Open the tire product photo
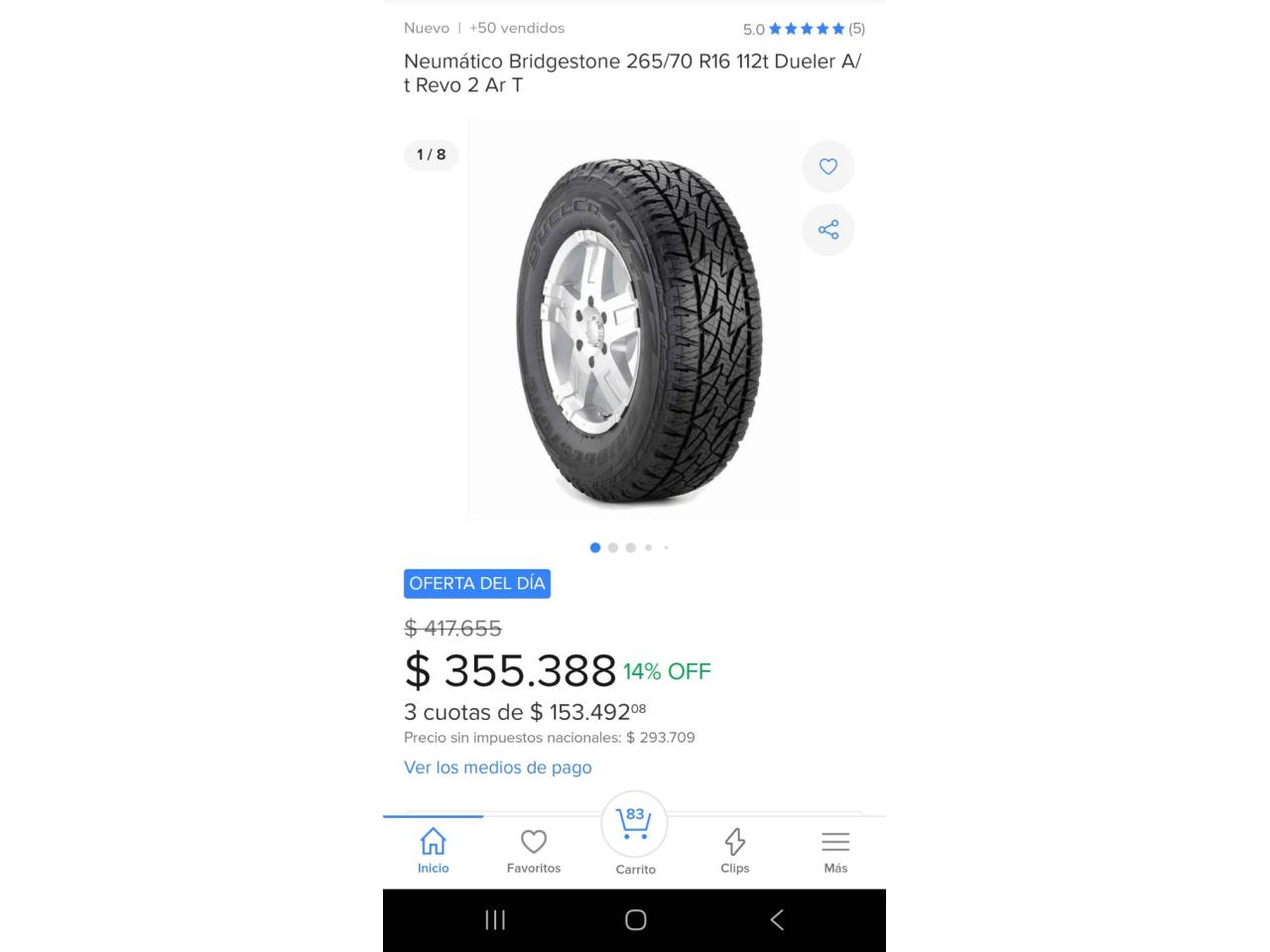Viewport: 1270px width, 952px height. 634,319
